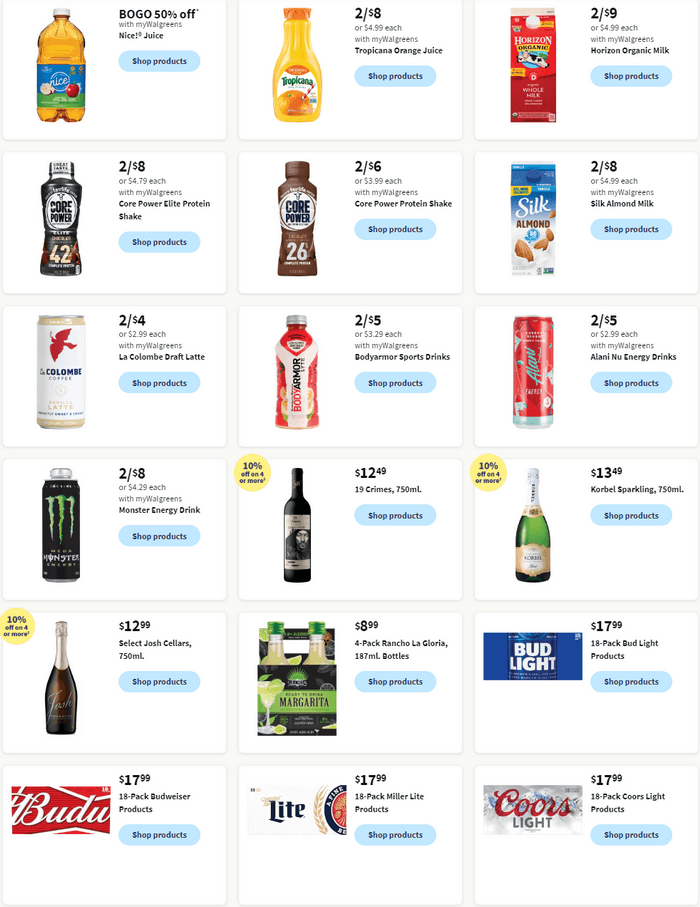Shop Bodyarmor Sports Drinks products
The height and width of the screenshot is (907, 700).
tap(395, 383)
